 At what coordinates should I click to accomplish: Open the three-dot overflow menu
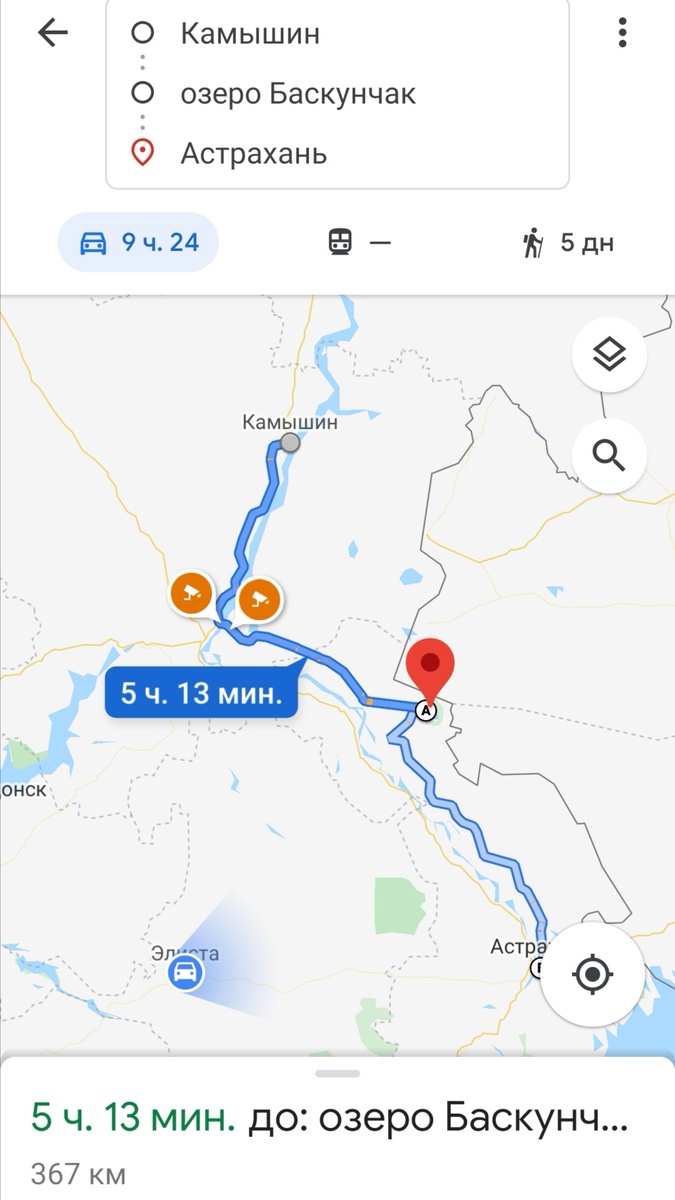click(622, 33)
